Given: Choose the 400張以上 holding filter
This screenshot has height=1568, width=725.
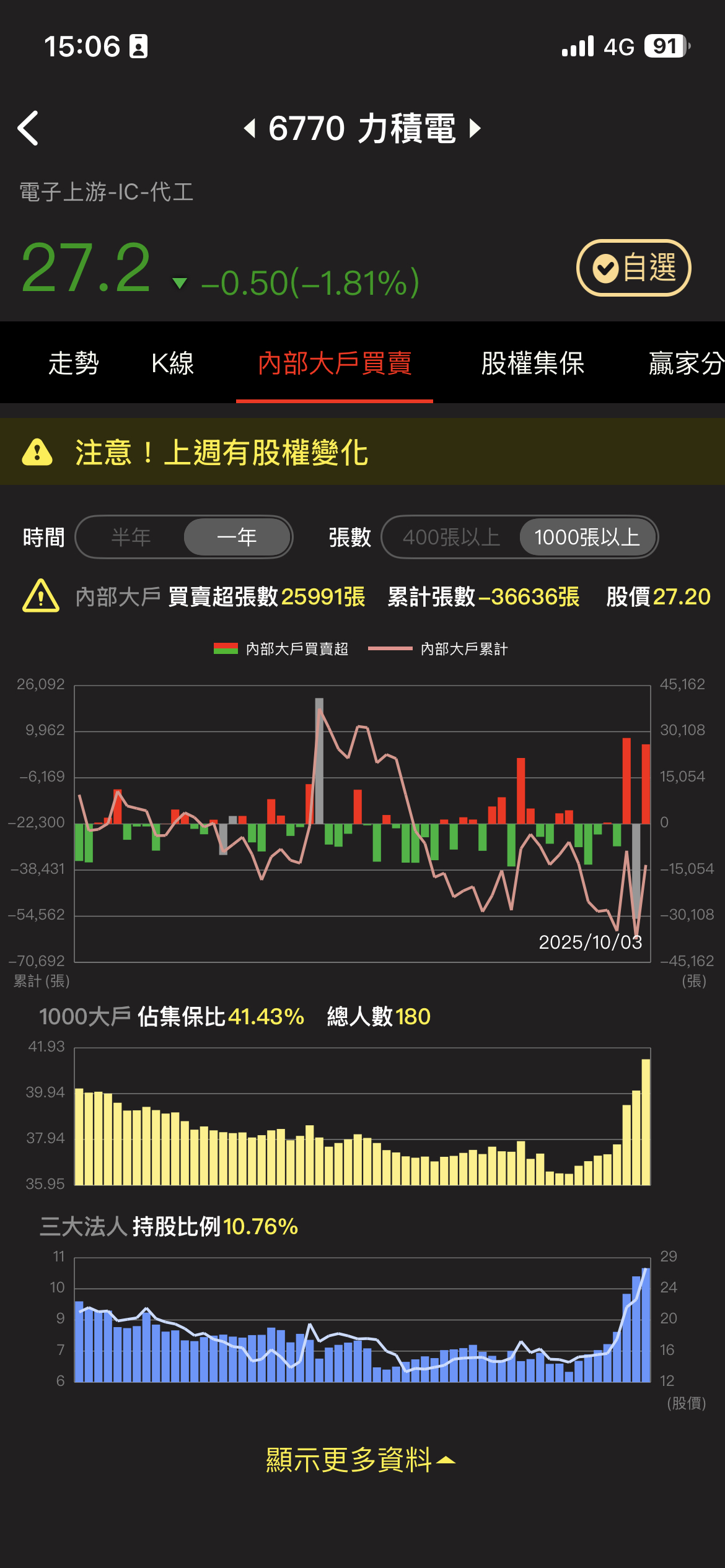Looking at the screenshot, I should click(x=451, y=537).
